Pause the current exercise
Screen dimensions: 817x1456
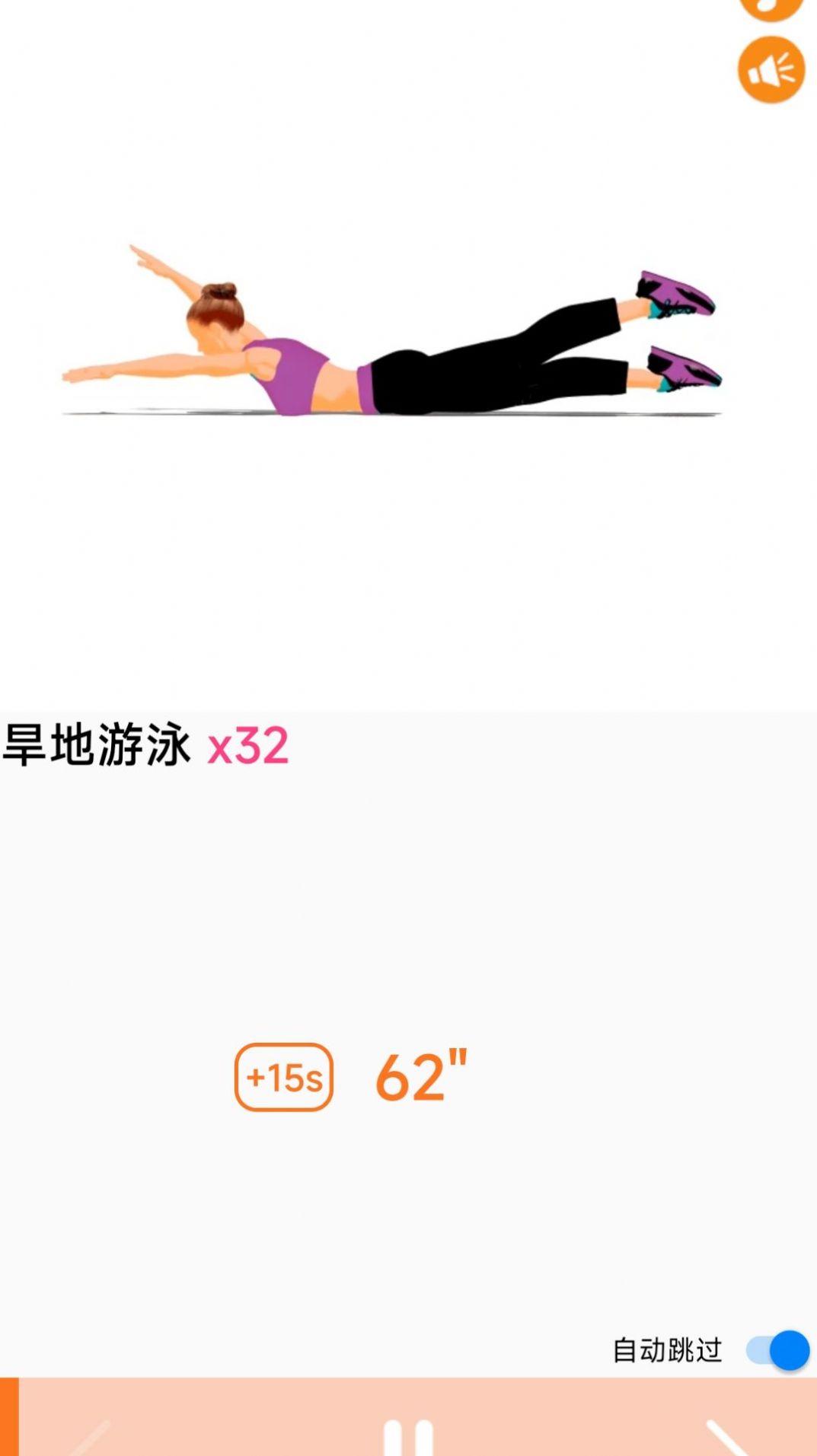click(408, 1438)
